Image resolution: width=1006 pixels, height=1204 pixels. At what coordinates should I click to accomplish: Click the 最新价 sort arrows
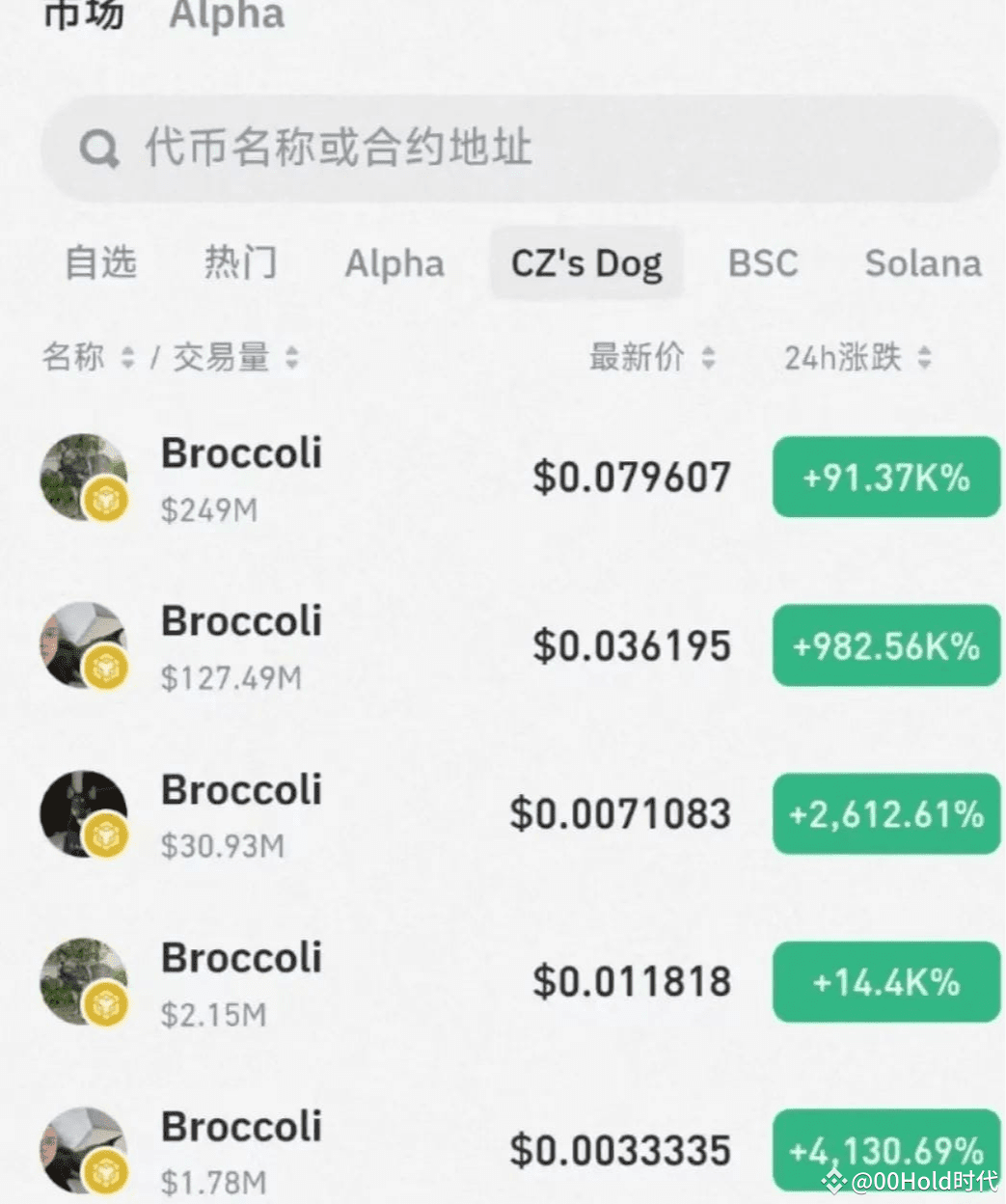[709, 358]
